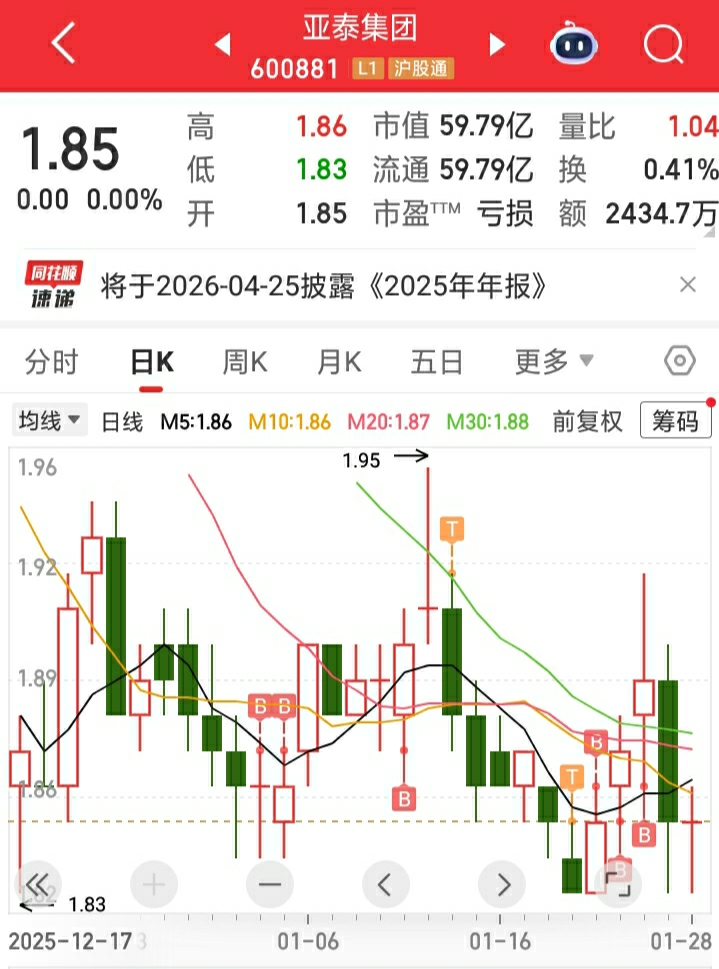Switch to the 分时 tab

pyautogui.click(x=52, y=362)
